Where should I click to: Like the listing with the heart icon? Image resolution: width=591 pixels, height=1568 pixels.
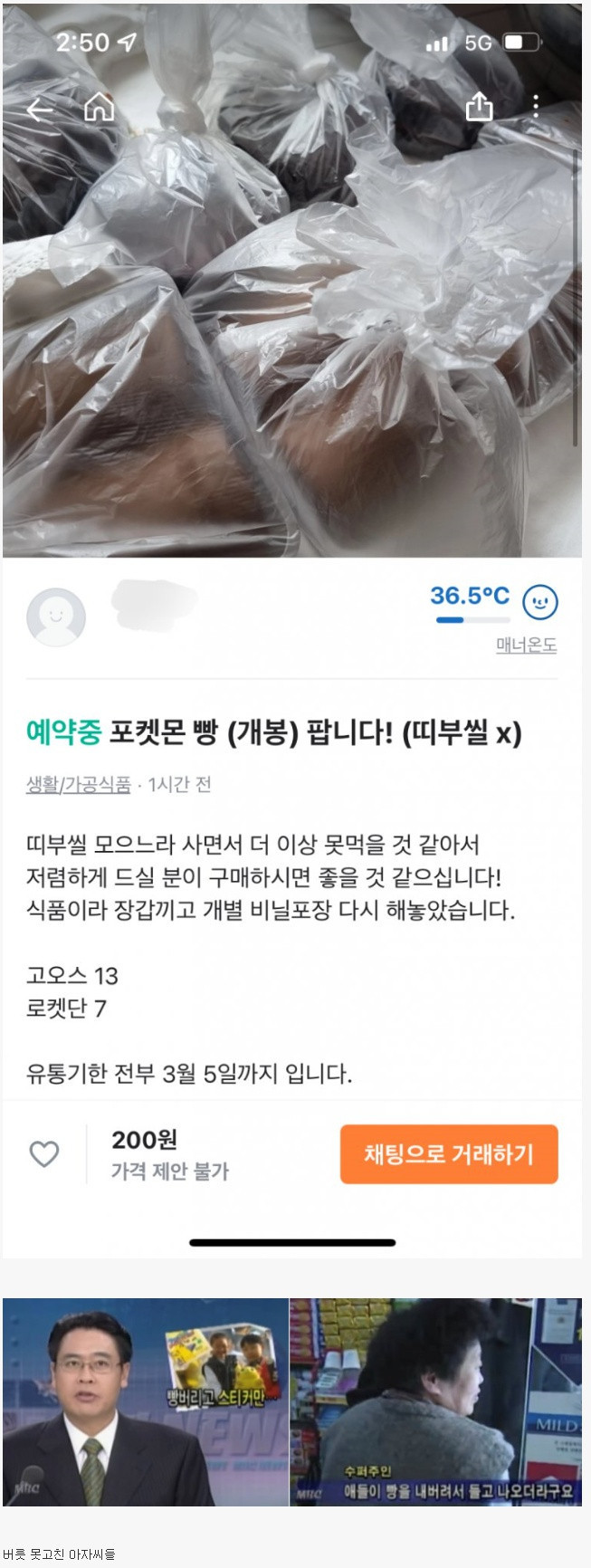[44, 1153]
